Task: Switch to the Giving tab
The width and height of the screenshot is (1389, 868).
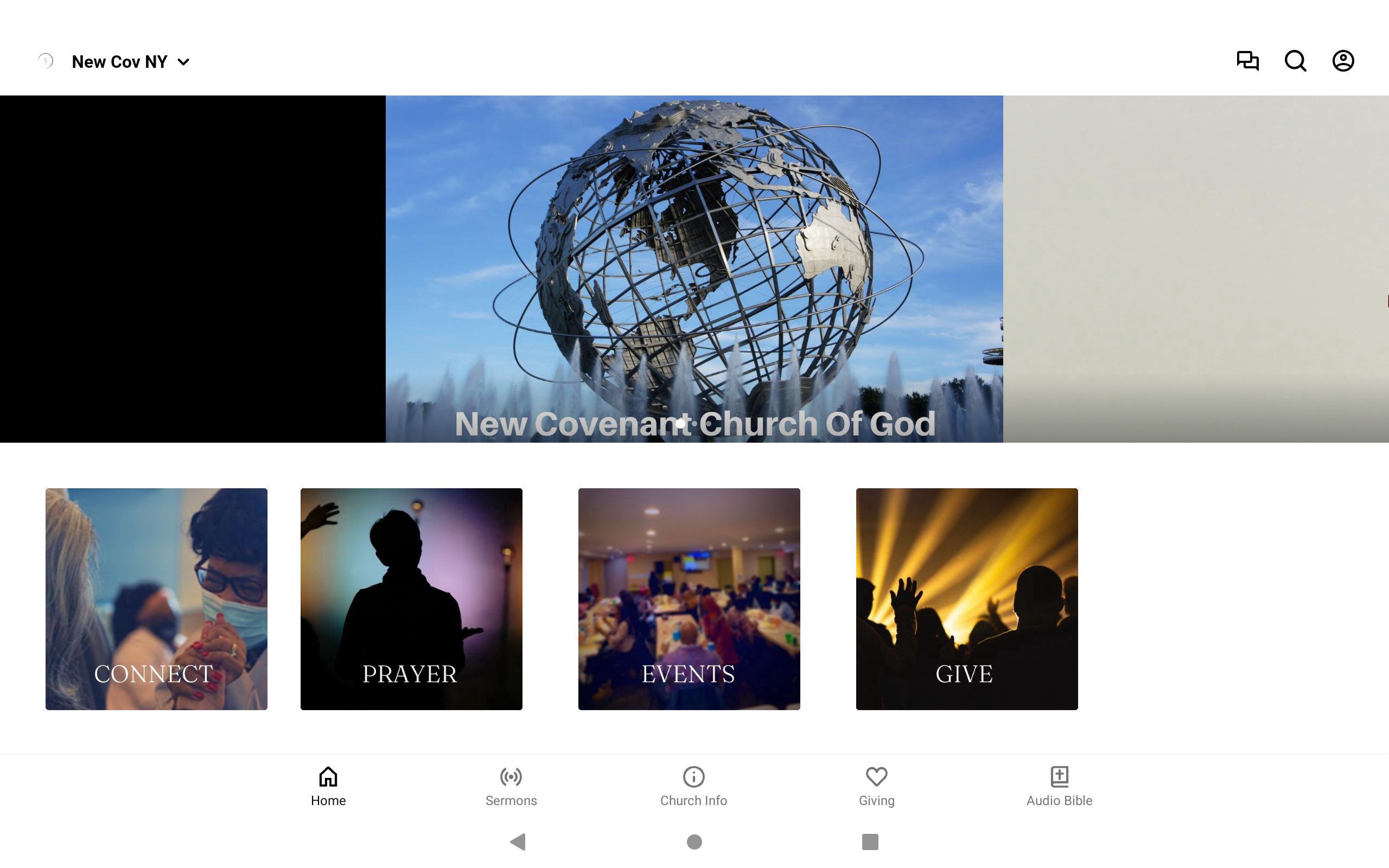Action: tap(876, 786)
